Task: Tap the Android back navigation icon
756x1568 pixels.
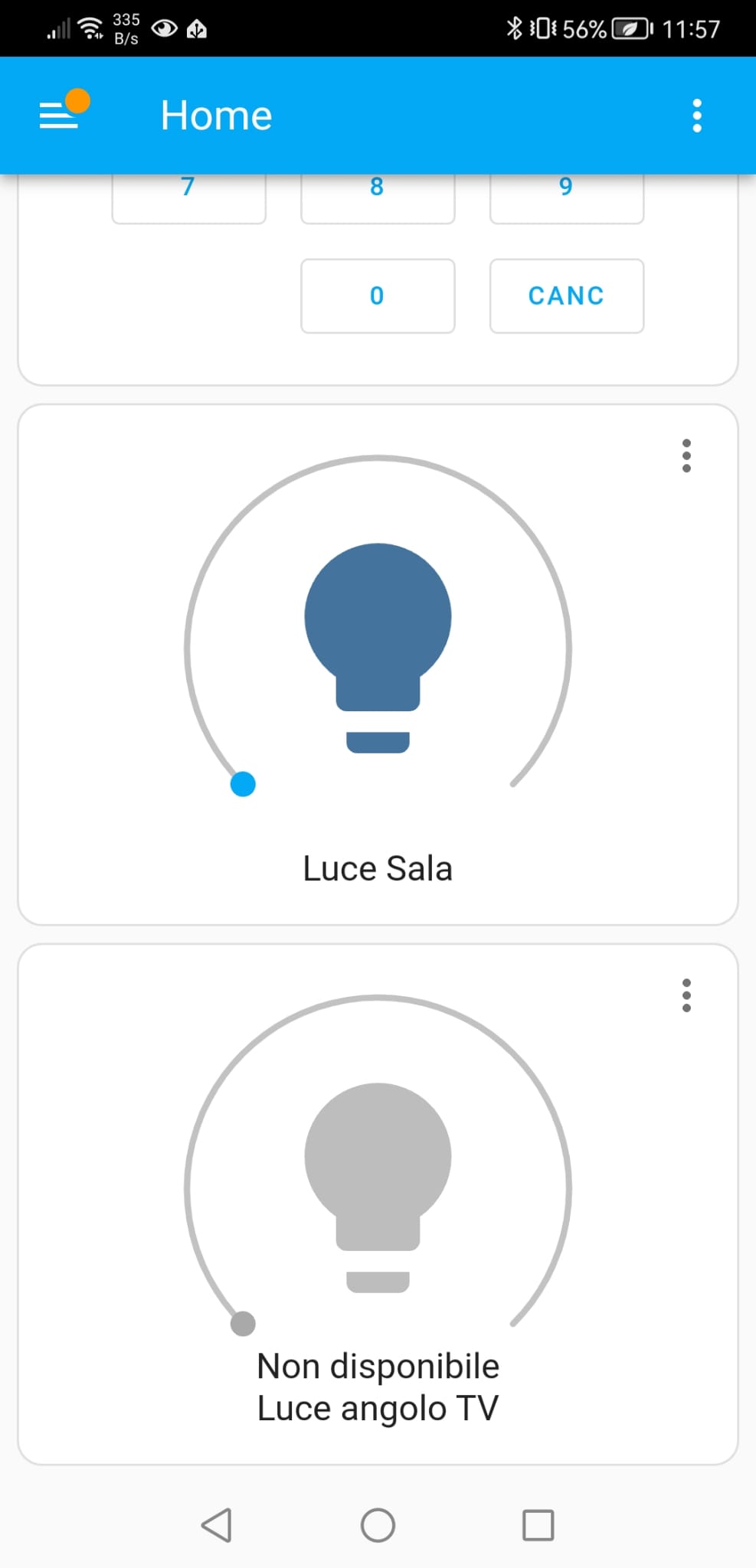Action: 215,1525
